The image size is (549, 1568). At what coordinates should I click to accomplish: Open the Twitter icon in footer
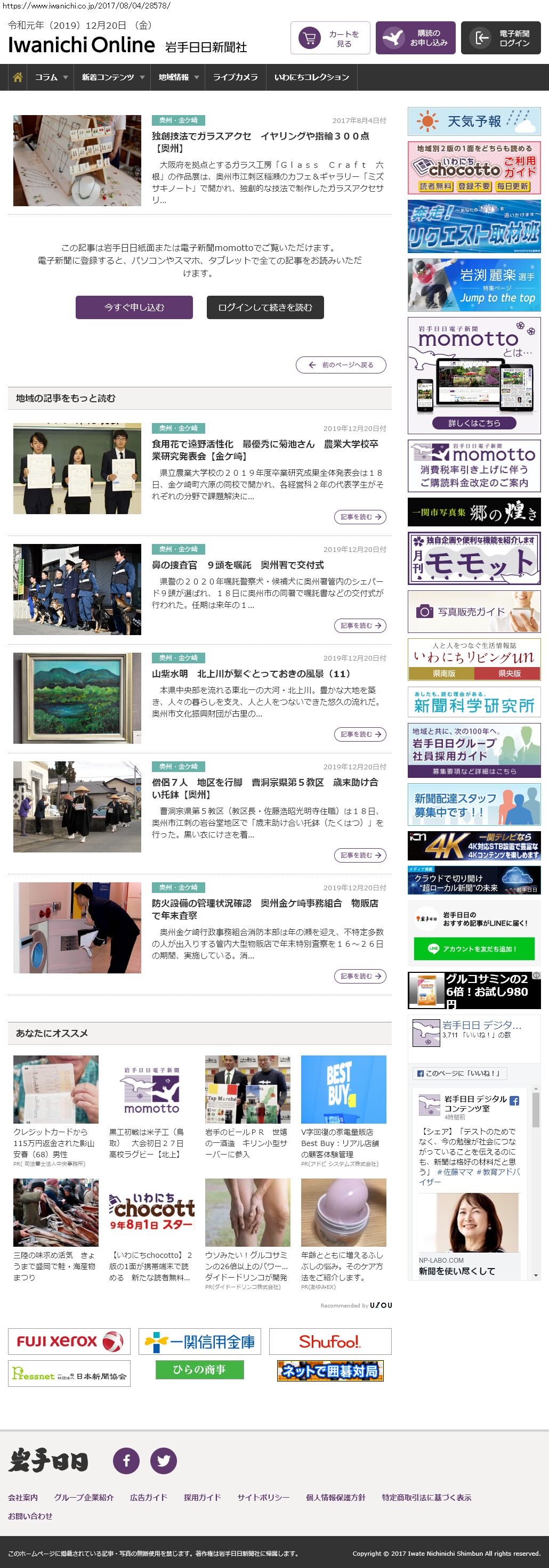point(164,1460)
